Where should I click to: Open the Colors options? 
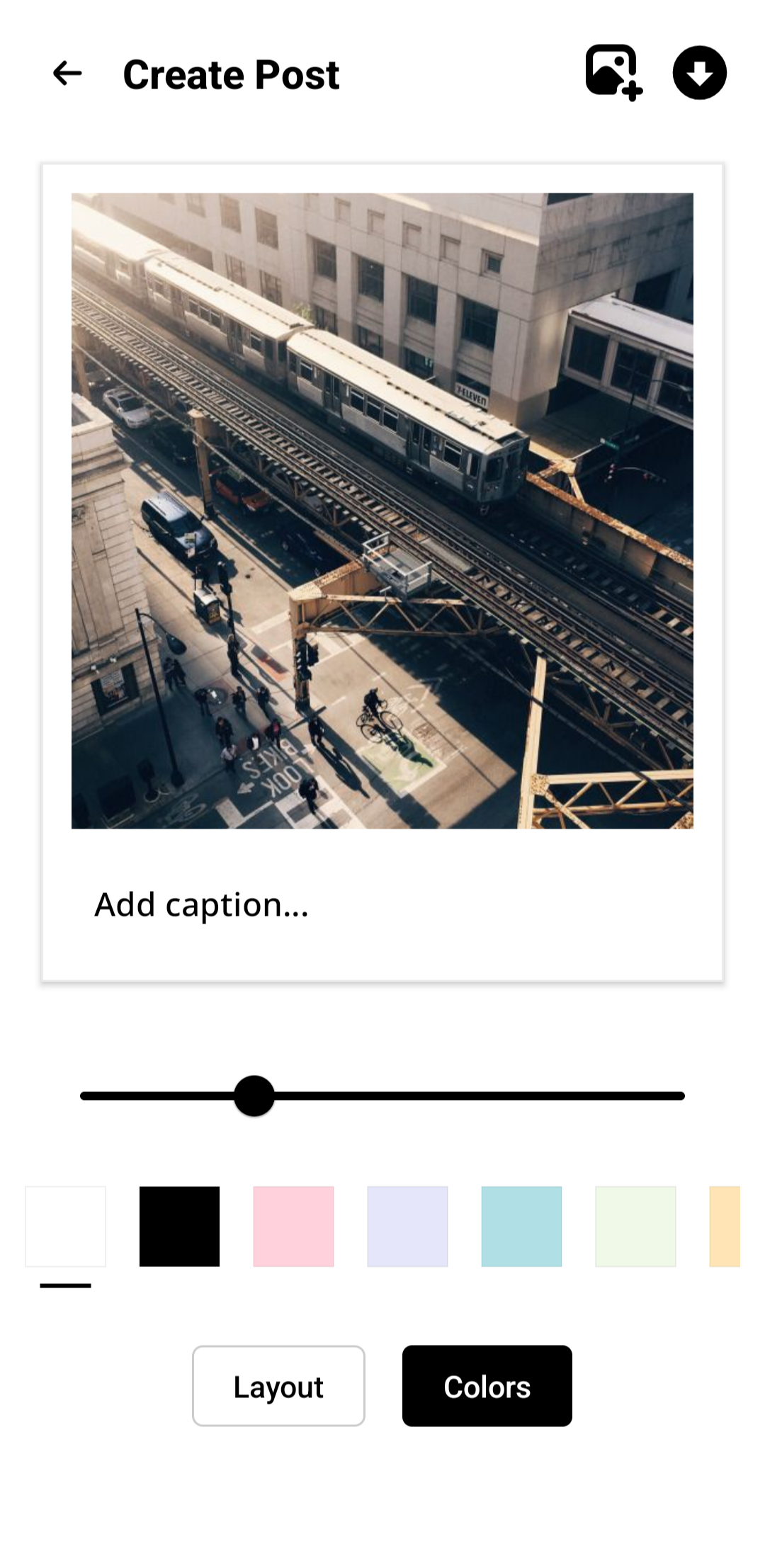(487, 1386)
